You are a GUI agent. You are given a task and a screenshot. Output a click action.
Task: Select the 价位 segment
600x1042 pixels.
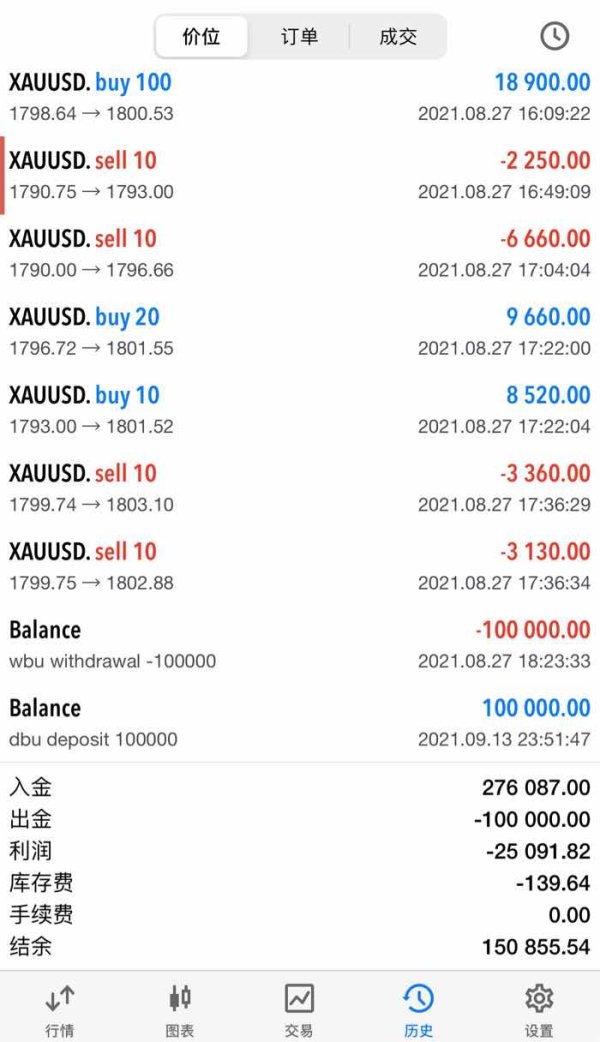[201, 36]
